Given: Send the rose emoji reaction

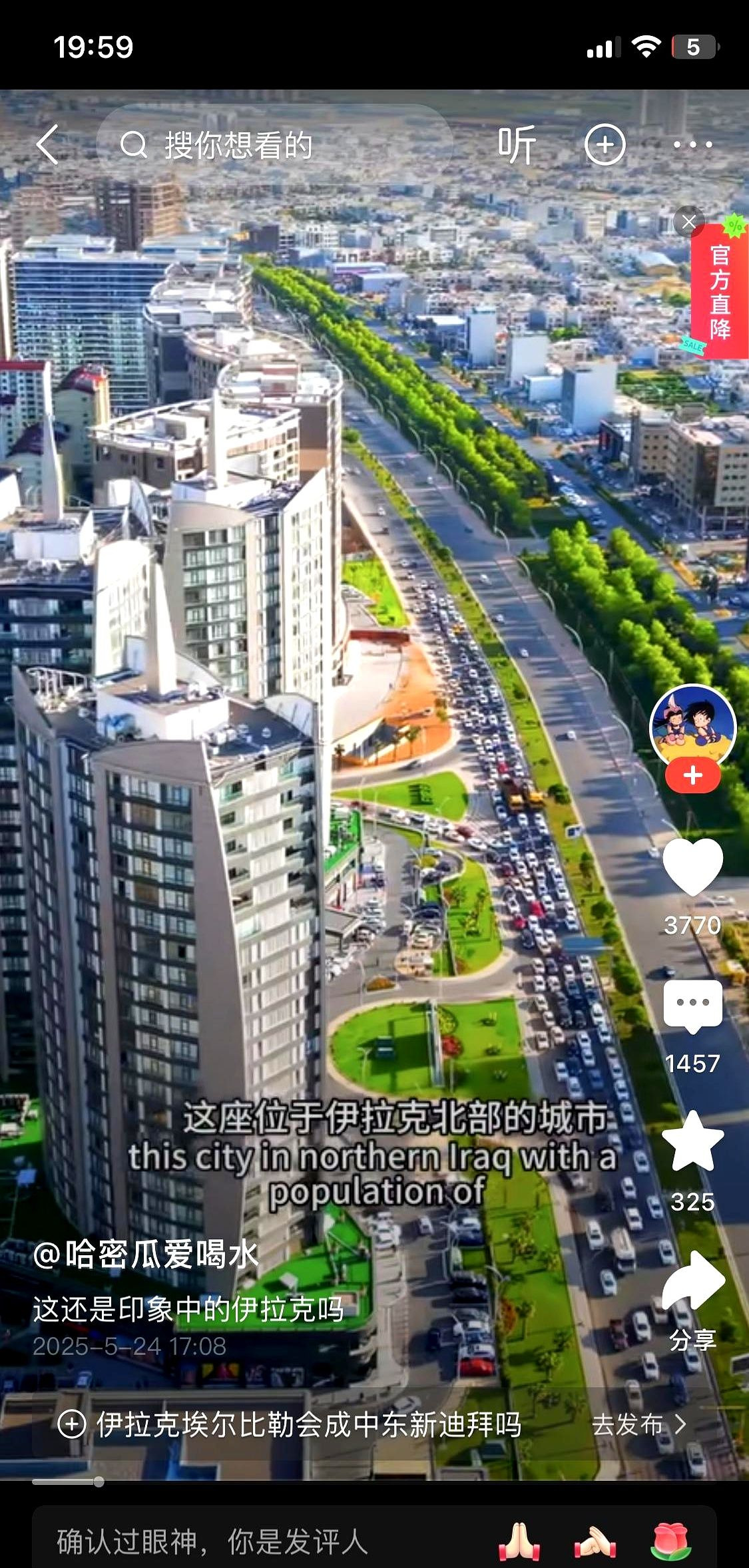Looking at the screenshot, I should (671, 1541).
